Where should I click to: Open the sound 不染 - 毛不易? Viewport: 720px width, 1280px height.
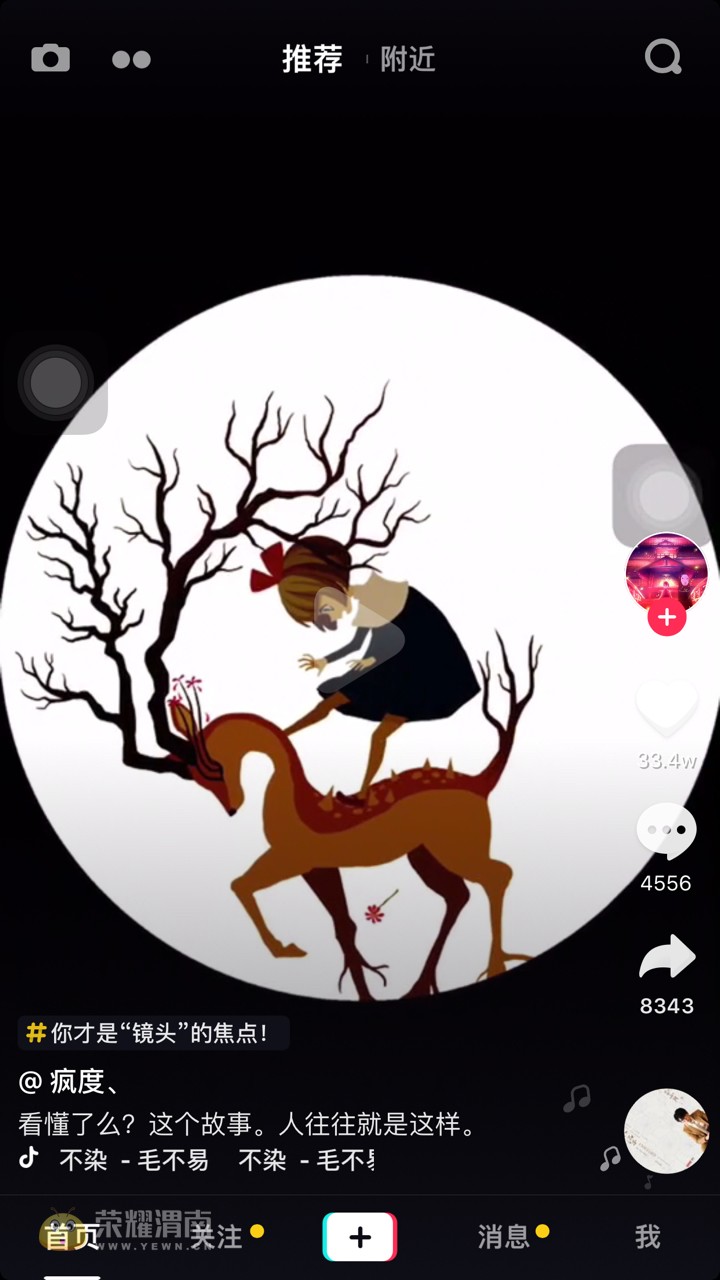tap(134, 1160)
